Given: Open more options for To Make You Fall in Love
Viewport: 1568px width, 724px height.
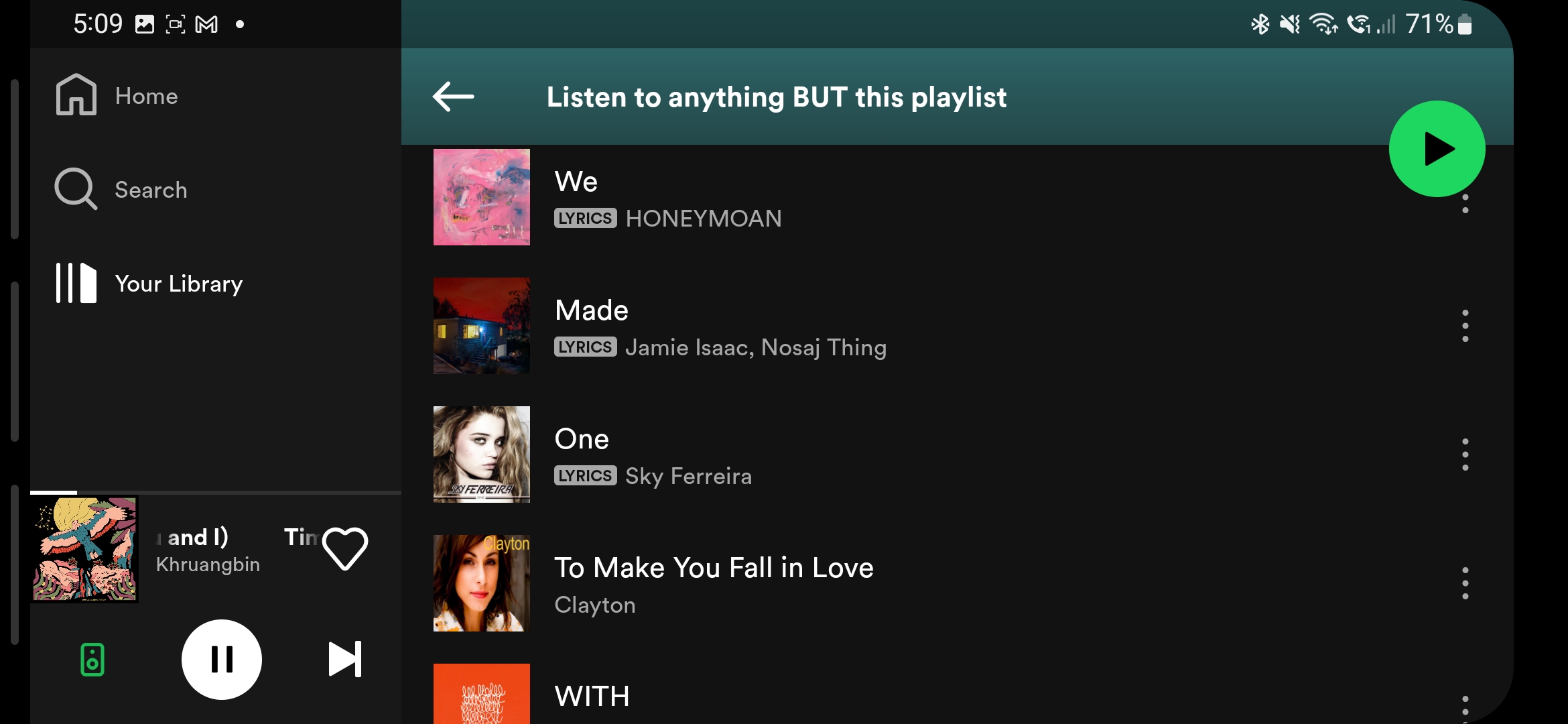Looking at the screenshot, I should click(x=1465, y=583).
